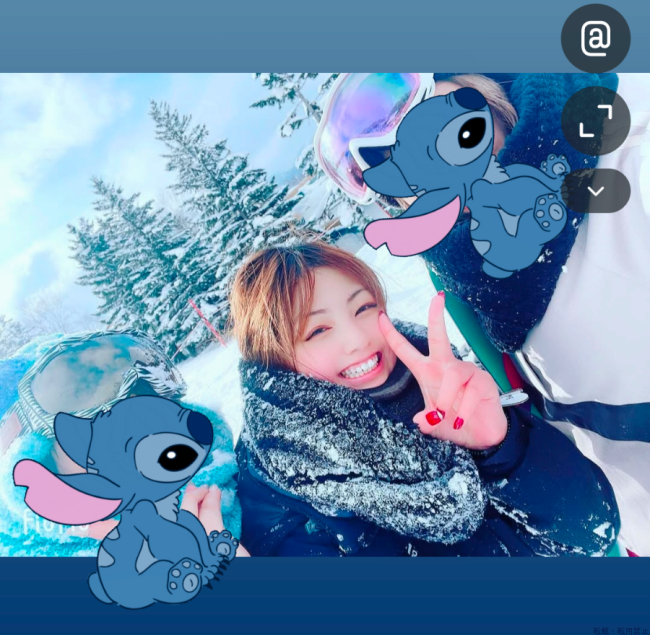This screenshot has width=650, height=635.
Task: Tap the @ mention button
Action: [595, 39]
